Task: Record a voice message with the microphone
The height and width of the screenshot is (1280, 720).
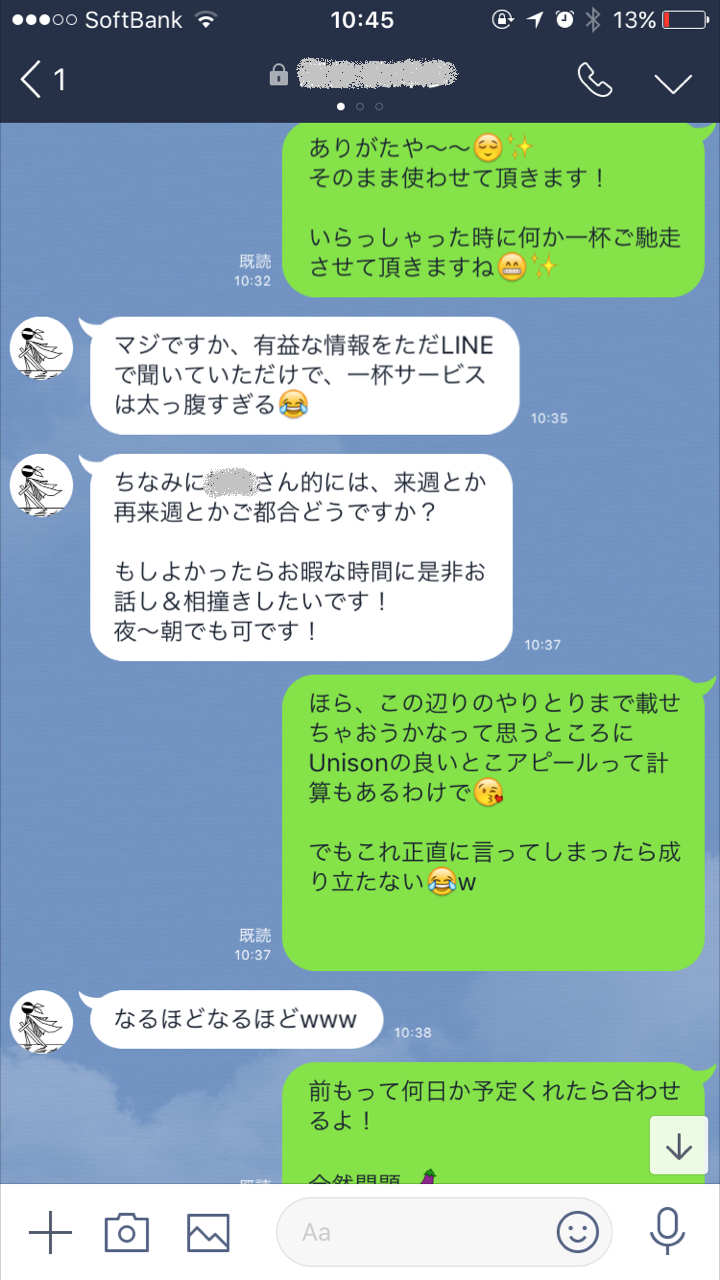Action: [x=666, y=1232]
